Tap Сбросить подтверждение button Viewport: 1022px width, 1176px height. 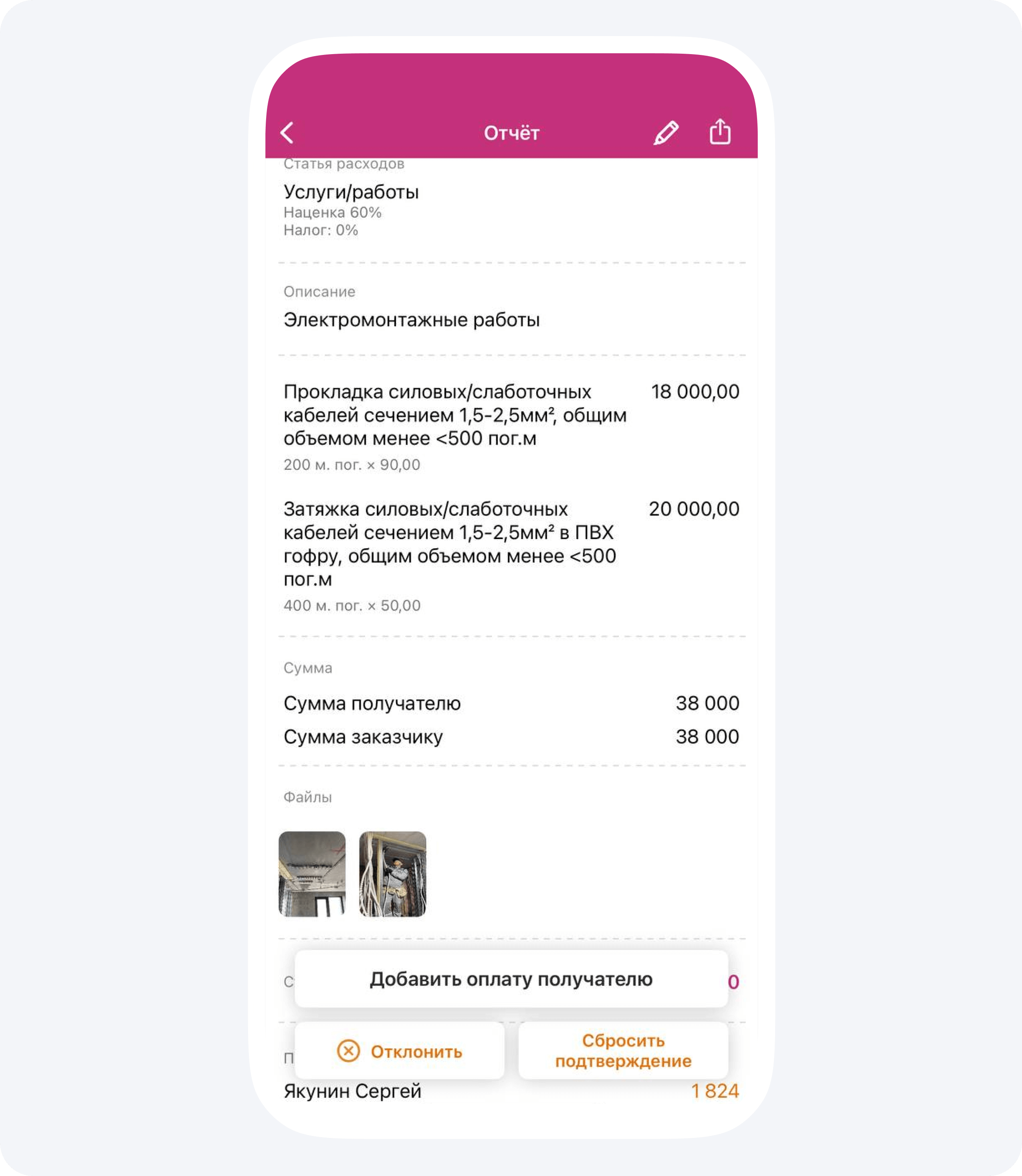click(623, 1051)
